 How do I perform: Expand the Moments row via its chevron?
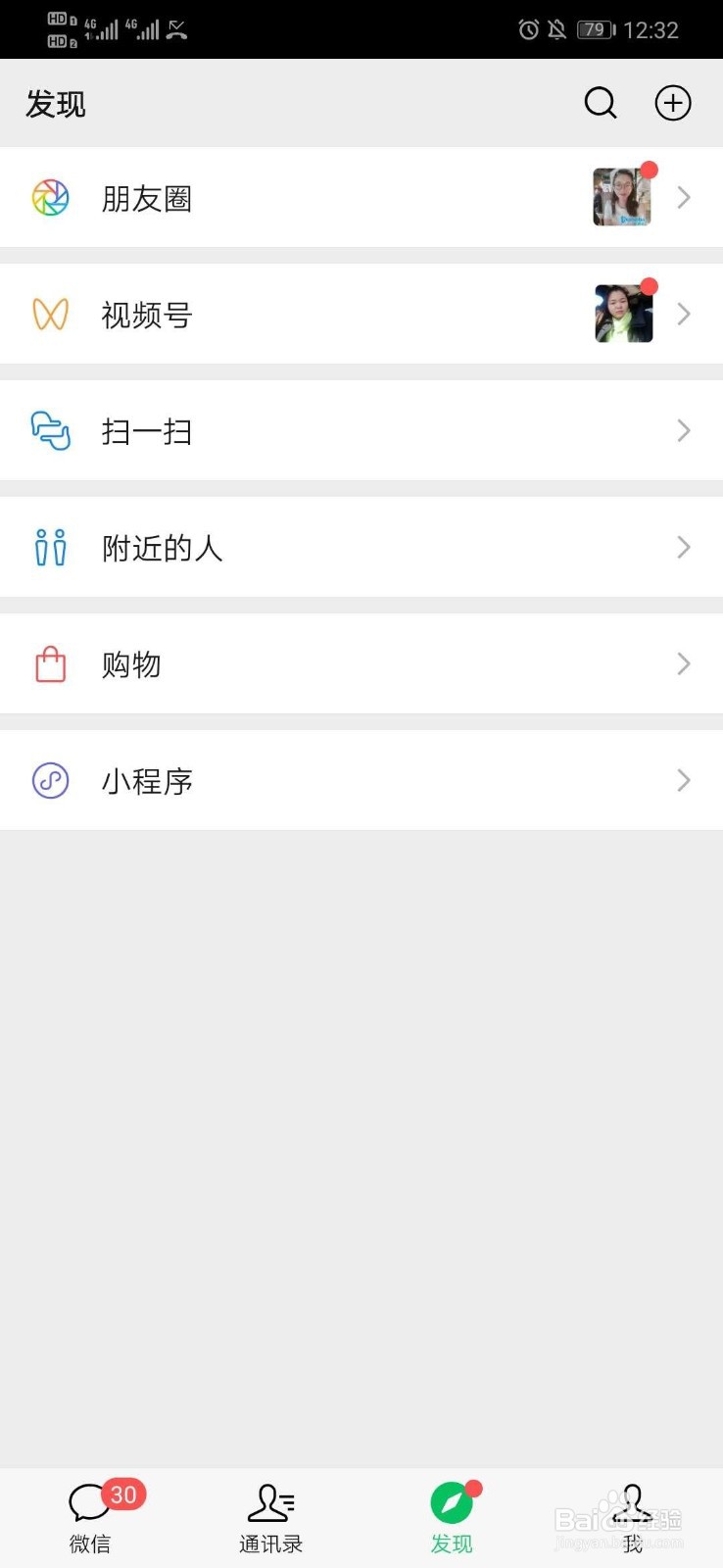683,197
